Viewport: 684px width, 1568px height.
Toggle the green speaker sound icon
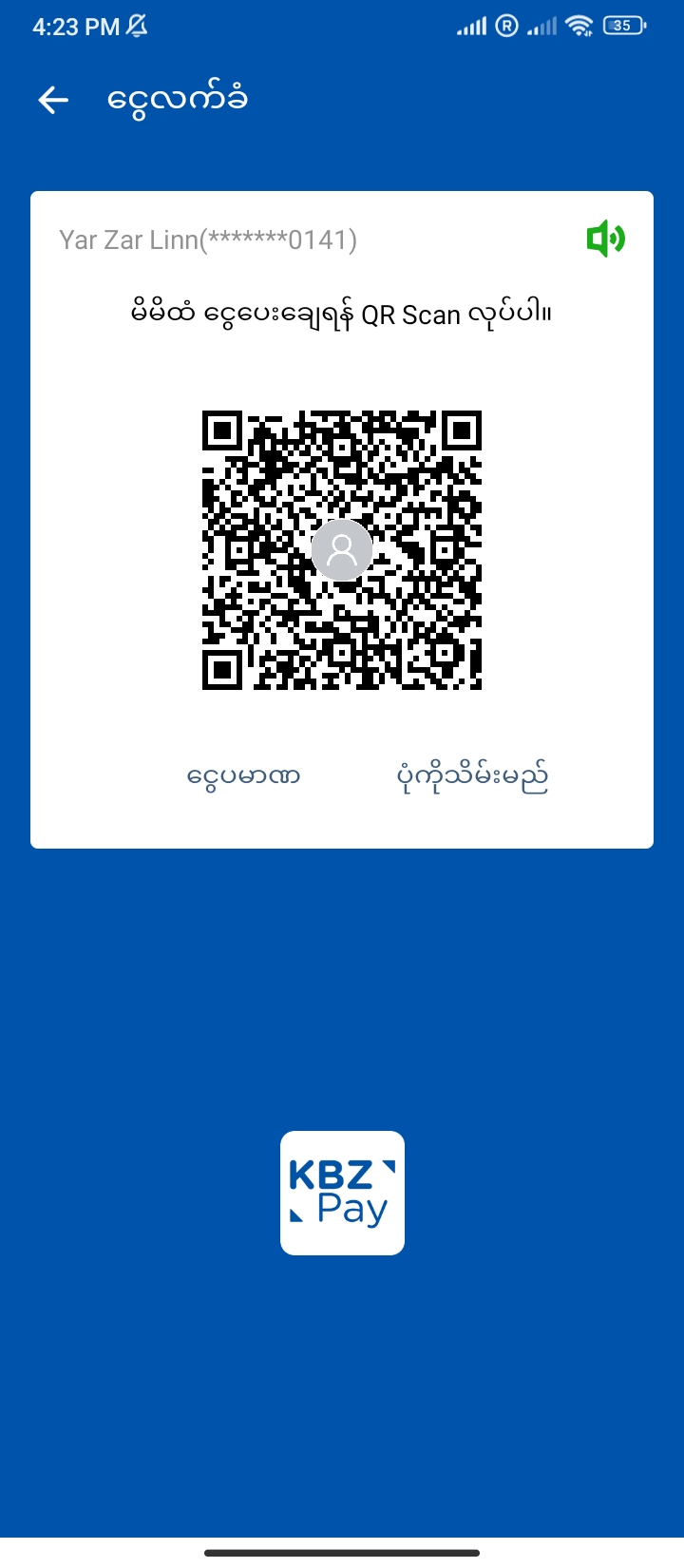[605, 239]
